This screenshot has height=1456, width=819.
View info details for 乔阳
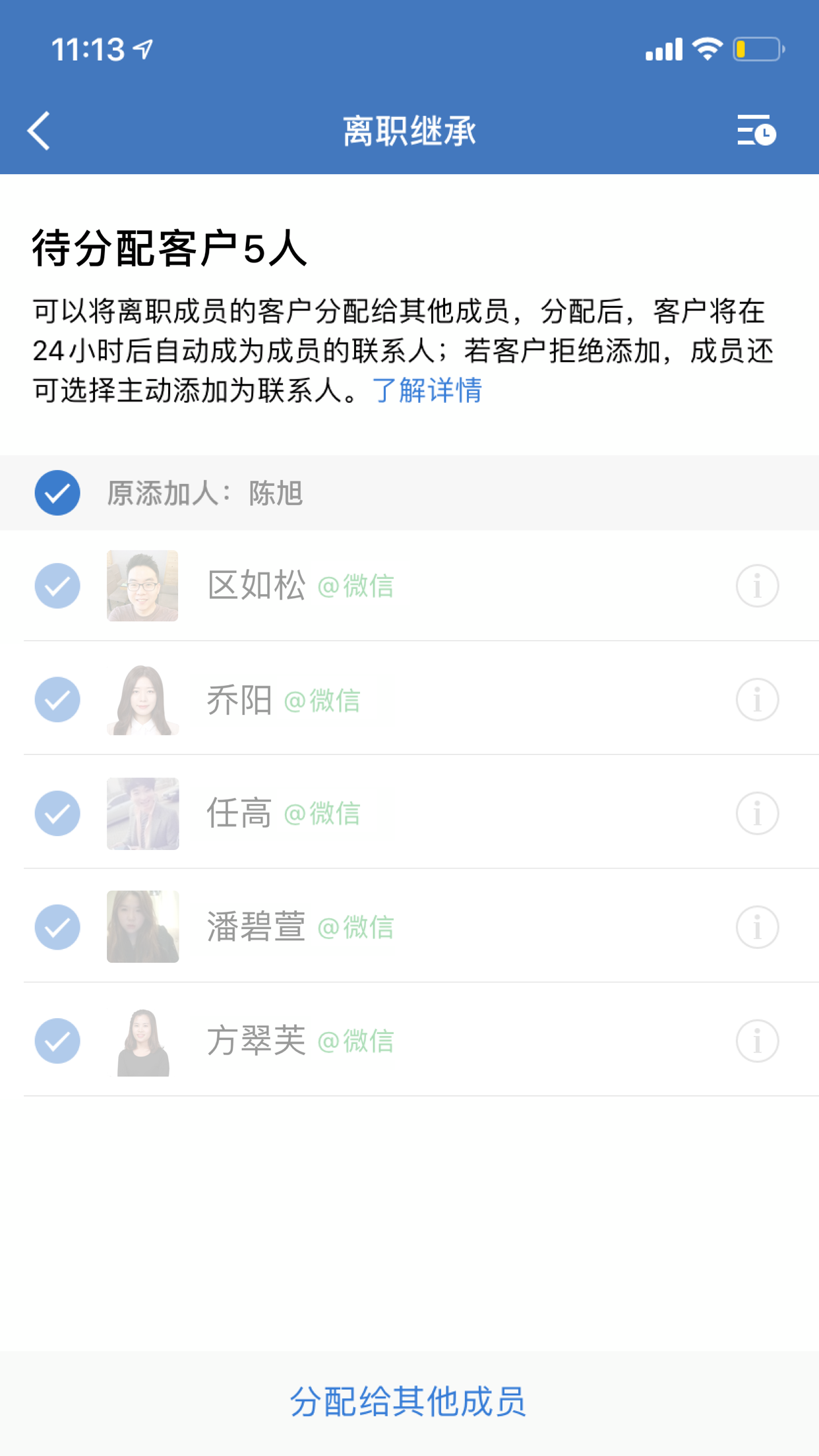[757, 700]
